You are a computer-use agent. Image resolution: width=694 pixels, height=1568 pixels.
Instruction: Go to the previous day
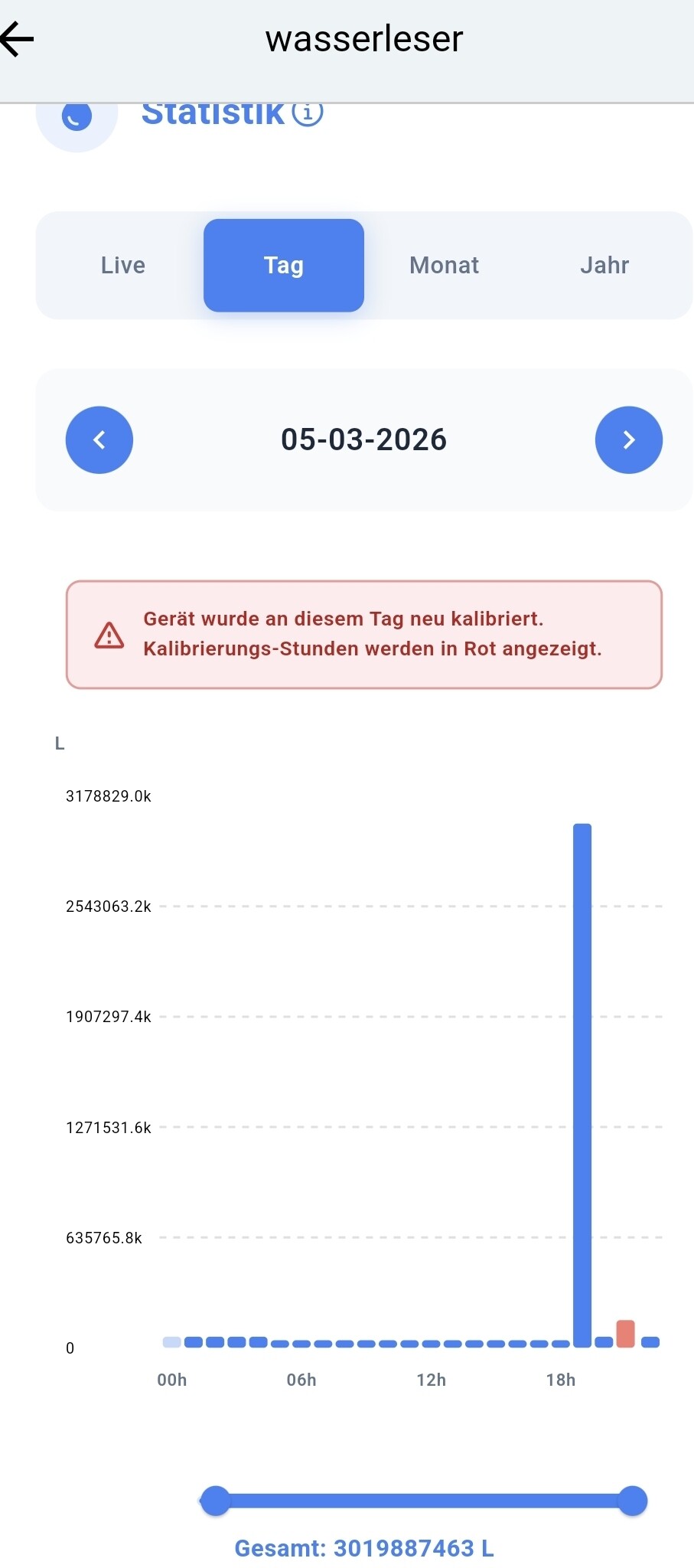(99, 440)
